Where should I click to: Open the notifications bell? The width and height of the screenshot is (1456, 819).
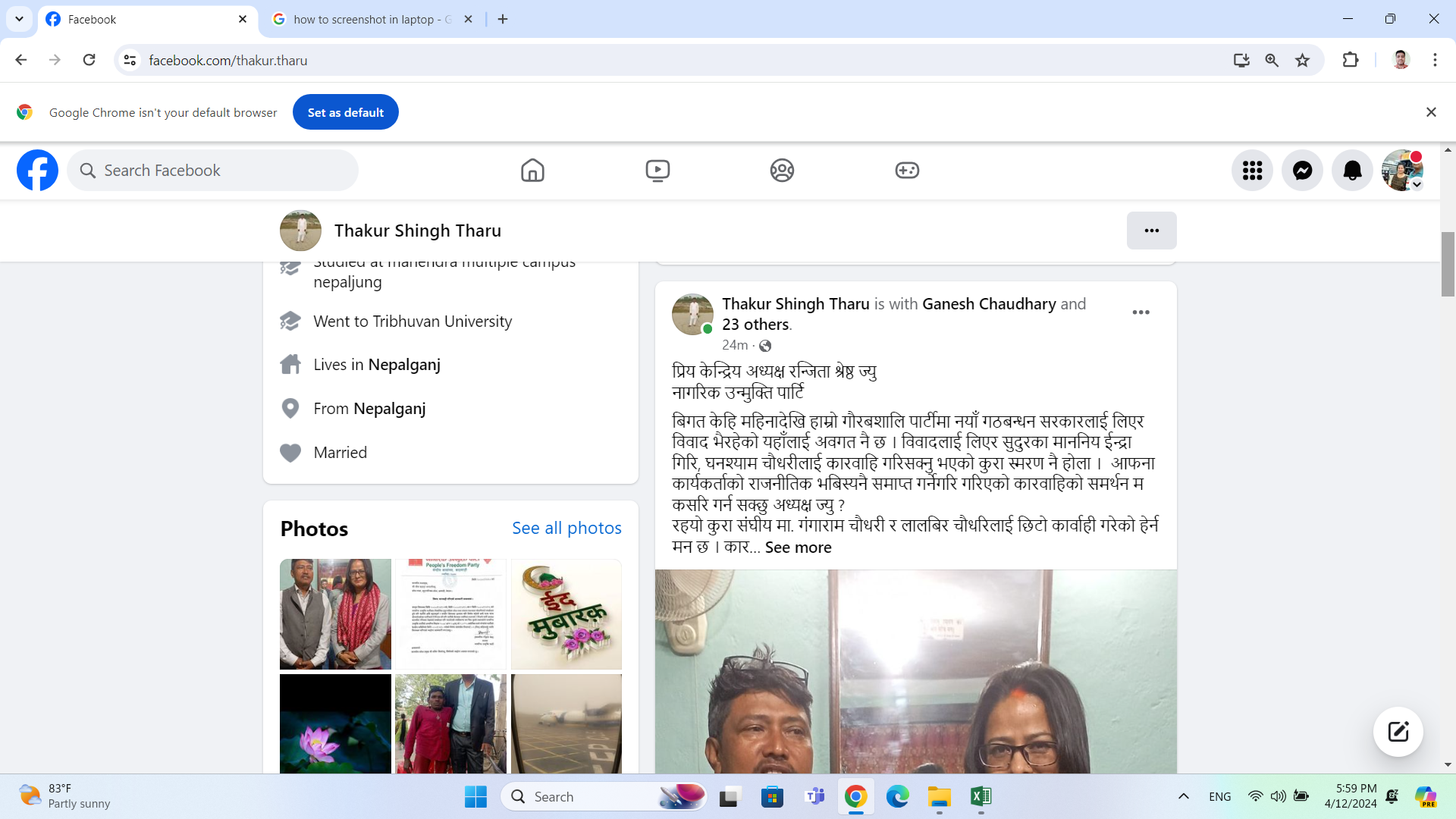[1352, 171]
